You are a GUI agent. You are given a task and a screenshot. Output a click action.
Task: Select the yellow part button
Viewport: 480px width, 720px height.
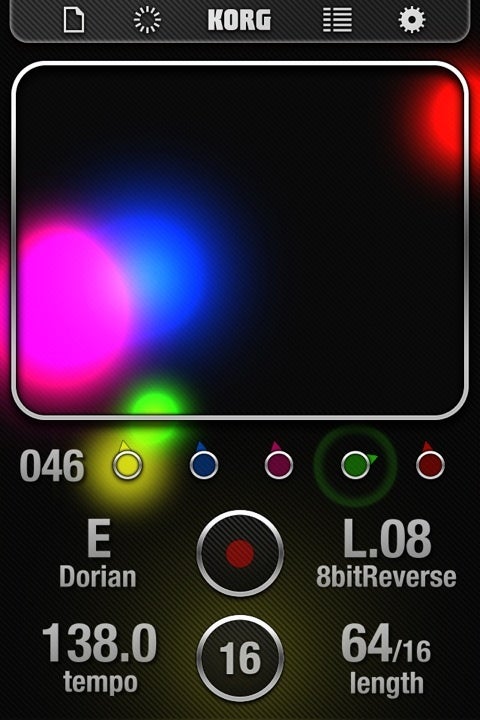click(128, 465)
